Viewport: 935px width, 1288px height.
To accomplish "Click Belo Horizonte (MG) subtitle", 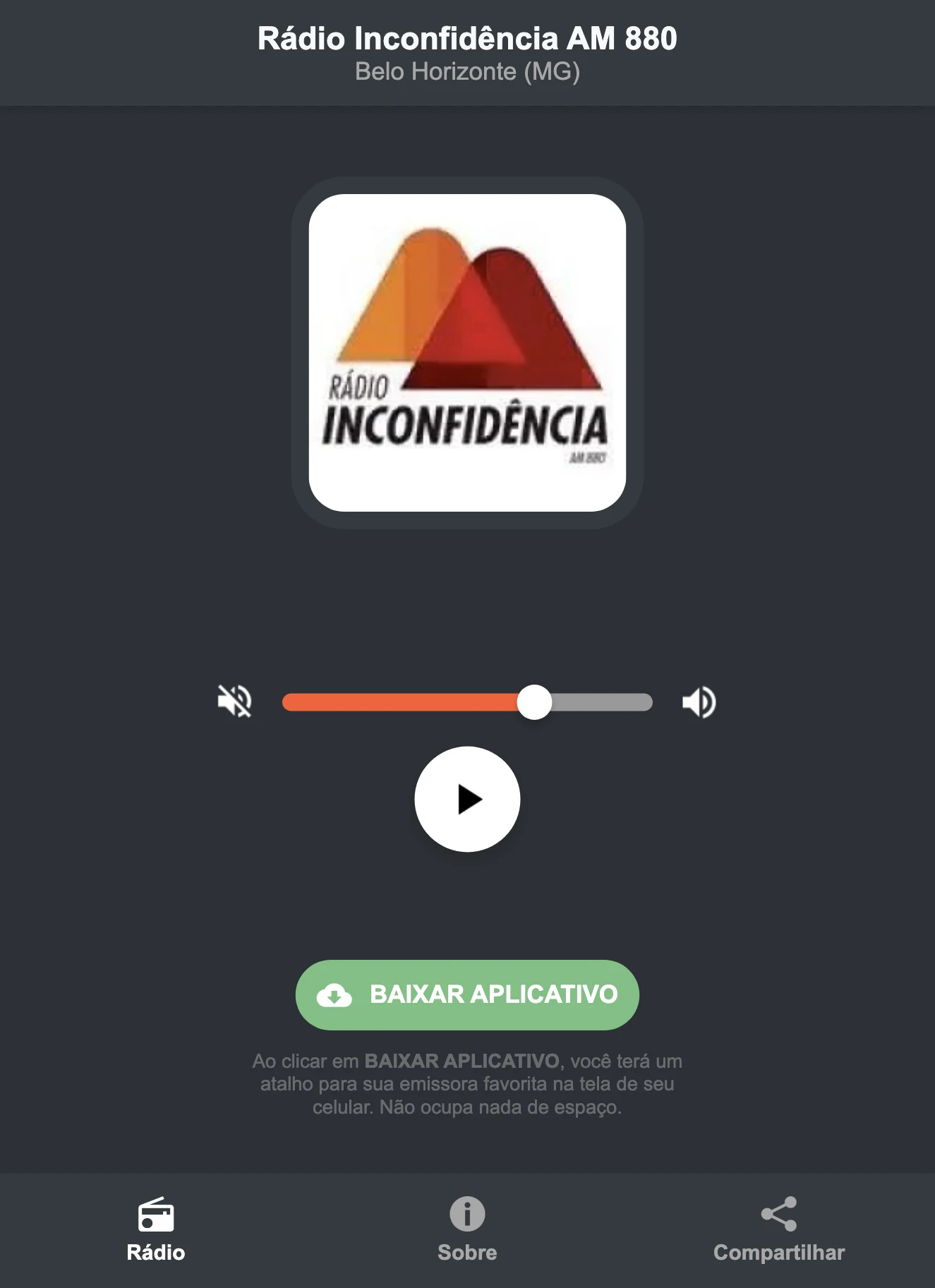I will 467,71.
